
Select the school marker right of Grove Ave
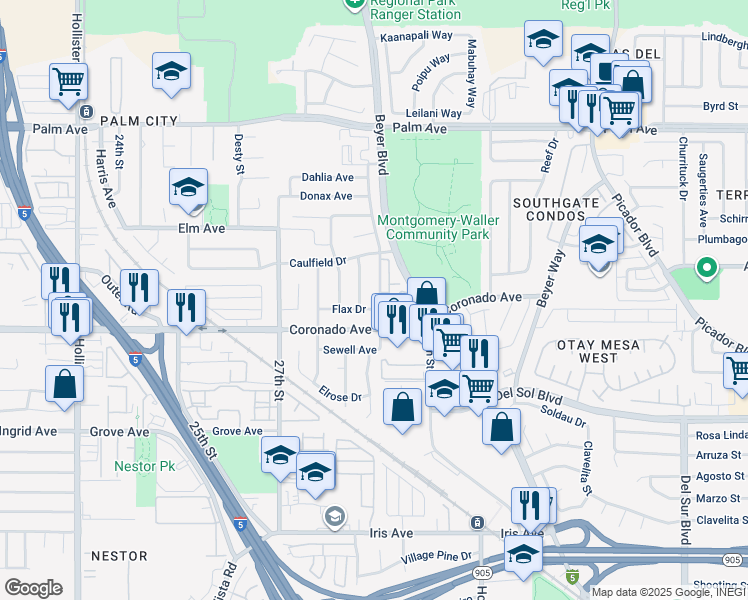tap(281, 456)
